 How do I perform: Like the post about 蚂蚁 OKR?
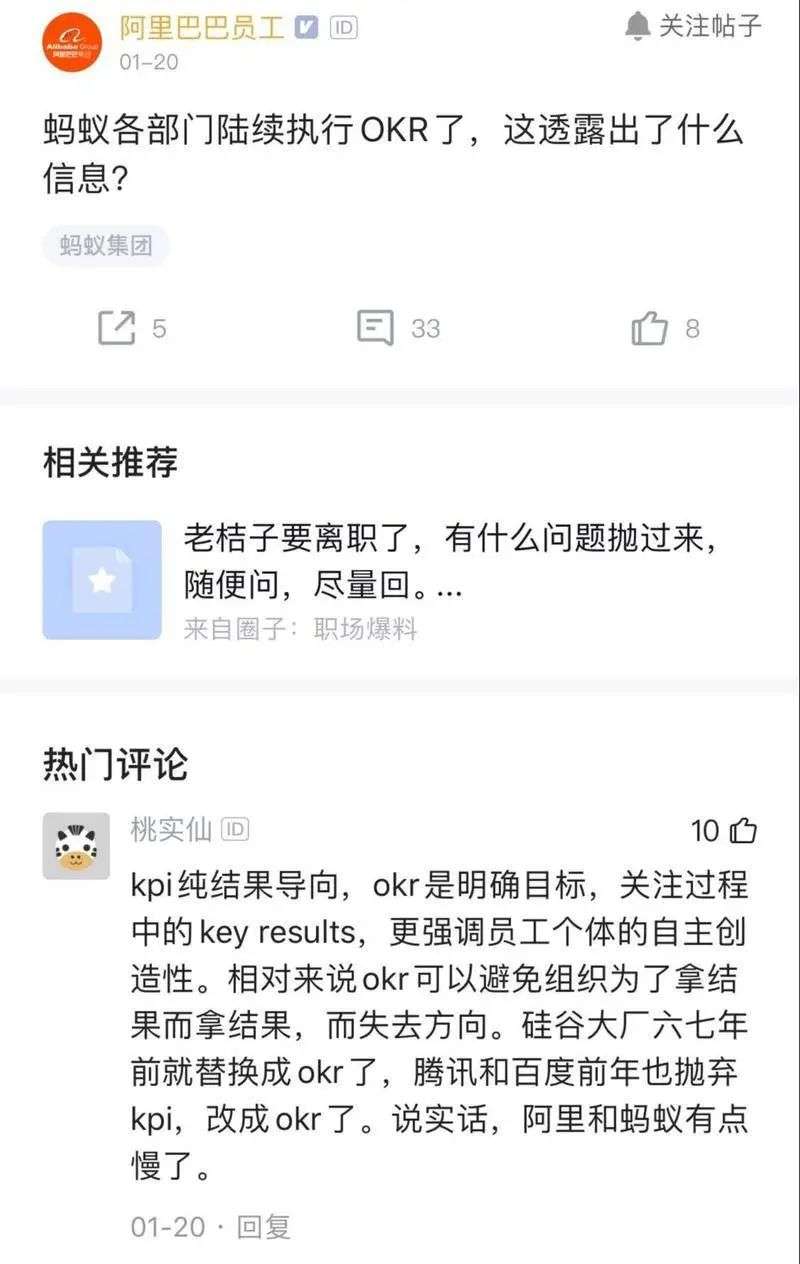[650, 328]
